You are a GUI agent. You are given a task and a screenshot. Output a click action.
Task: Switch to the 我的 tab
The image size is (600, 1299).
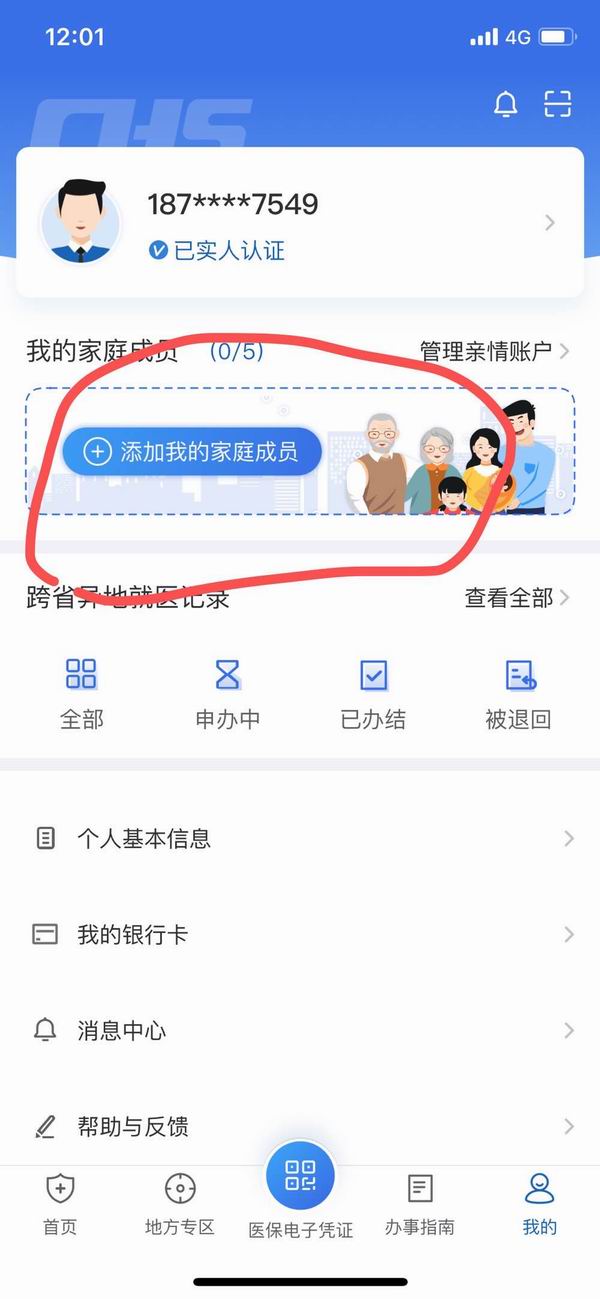pos(540,1204)
